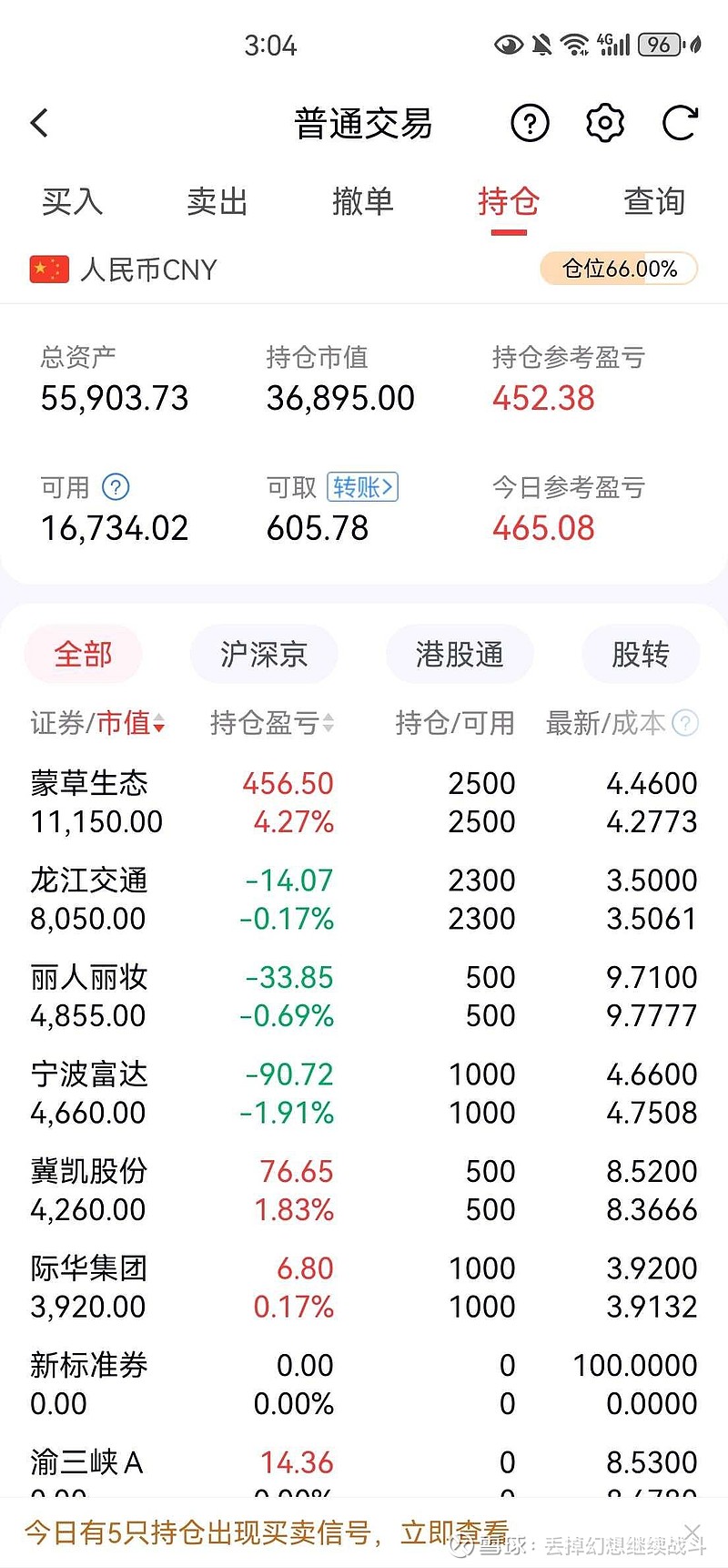Open trading settings gear icon

tap(605, 123)
